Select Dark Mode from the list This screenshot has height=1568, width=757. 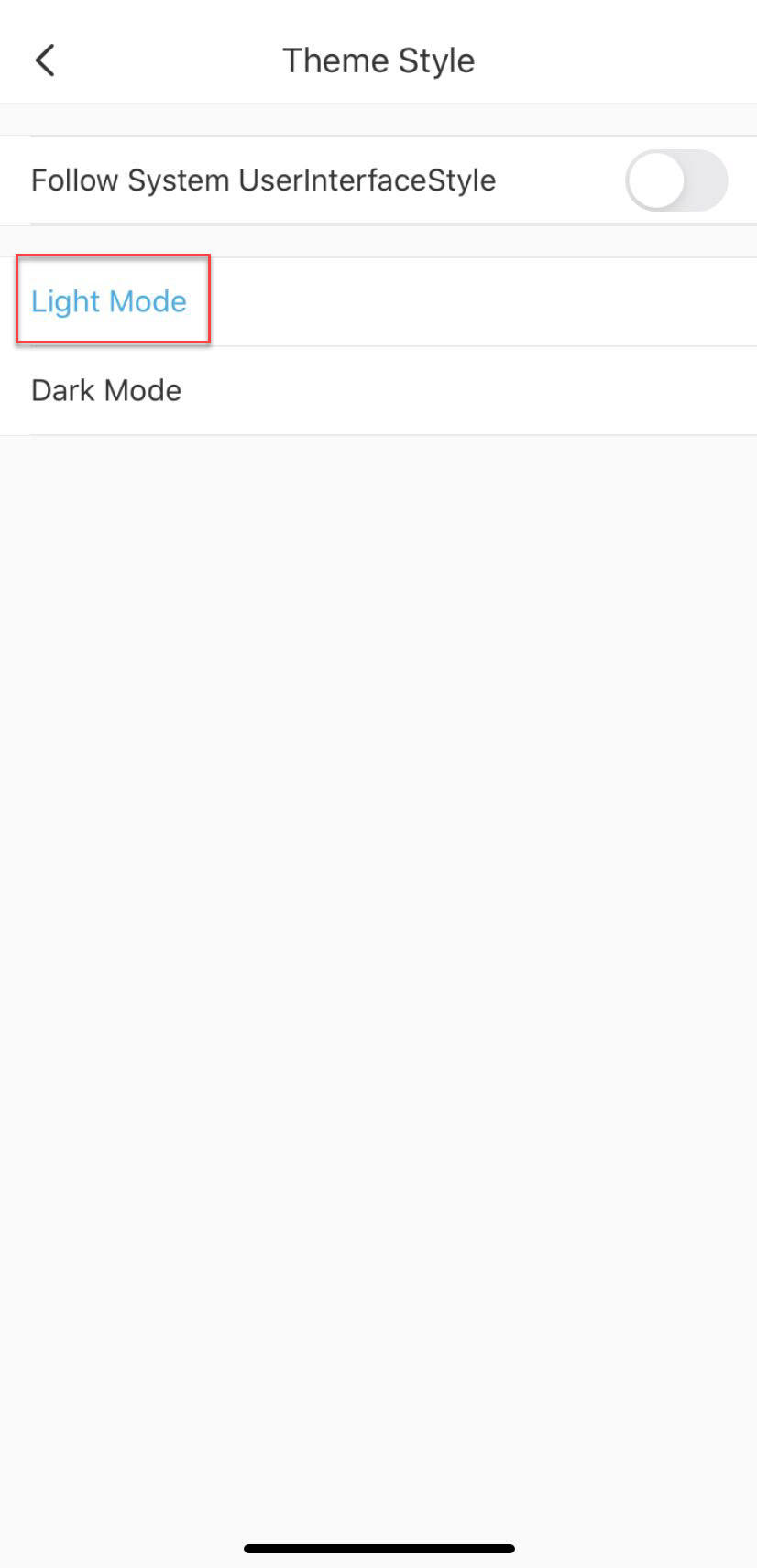tap(106, 390)
